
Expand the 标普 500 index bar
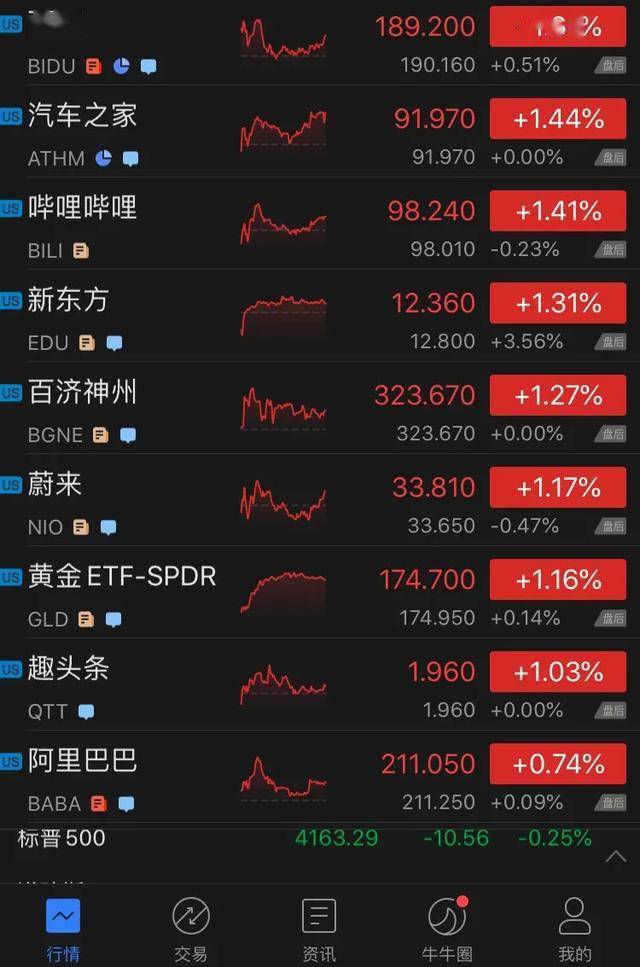click(x=615, y=856)
